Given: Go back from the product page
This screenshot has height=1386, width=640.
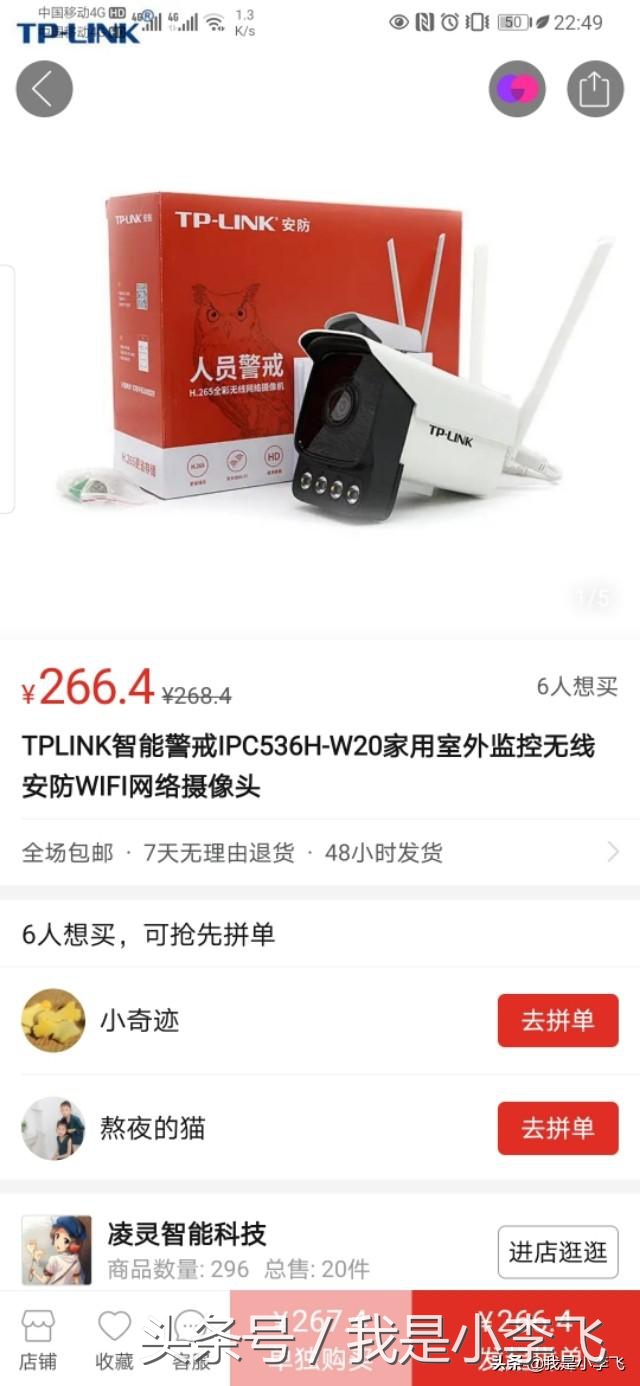Looking at the screenshot, I should coord(44,89).
